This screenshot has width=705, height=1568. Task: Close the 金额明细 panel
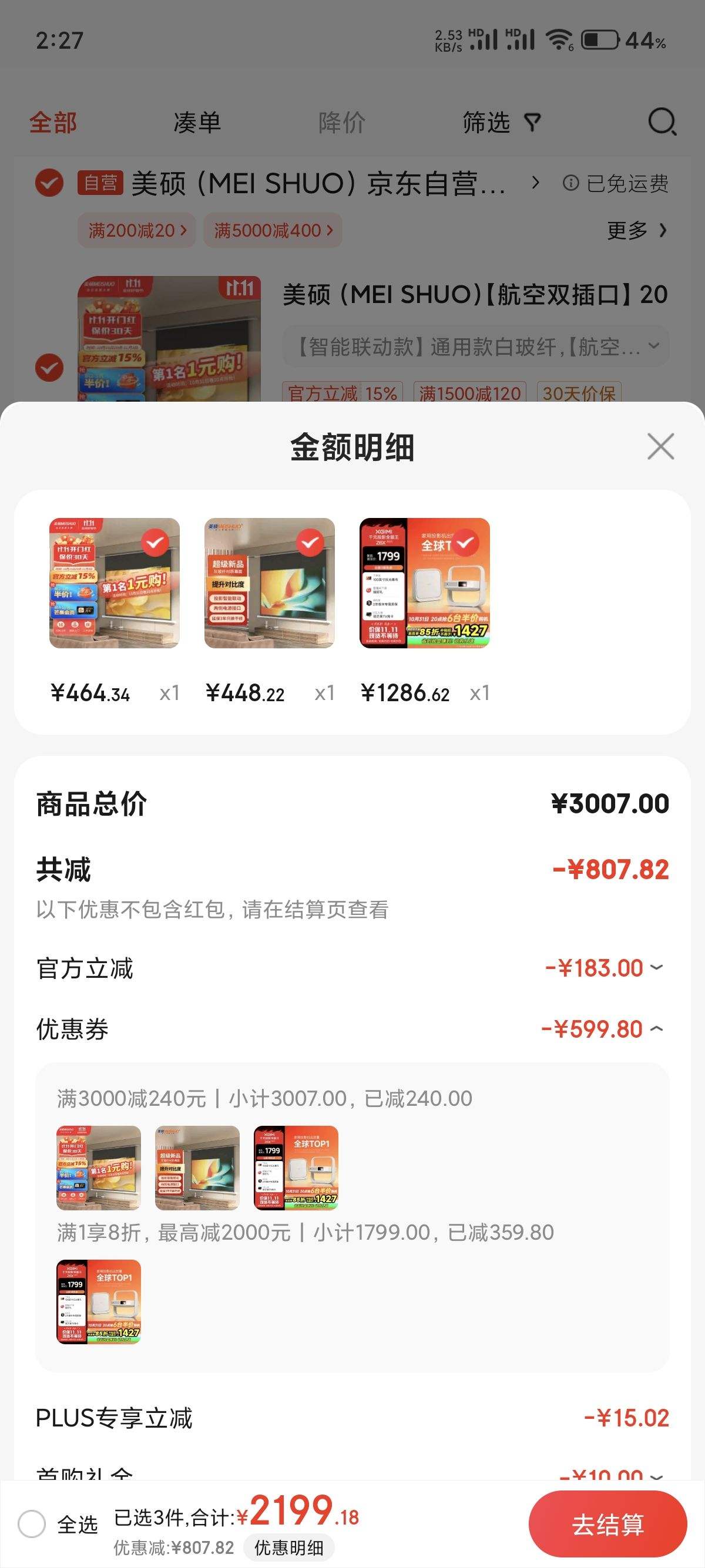coord(660,447)
